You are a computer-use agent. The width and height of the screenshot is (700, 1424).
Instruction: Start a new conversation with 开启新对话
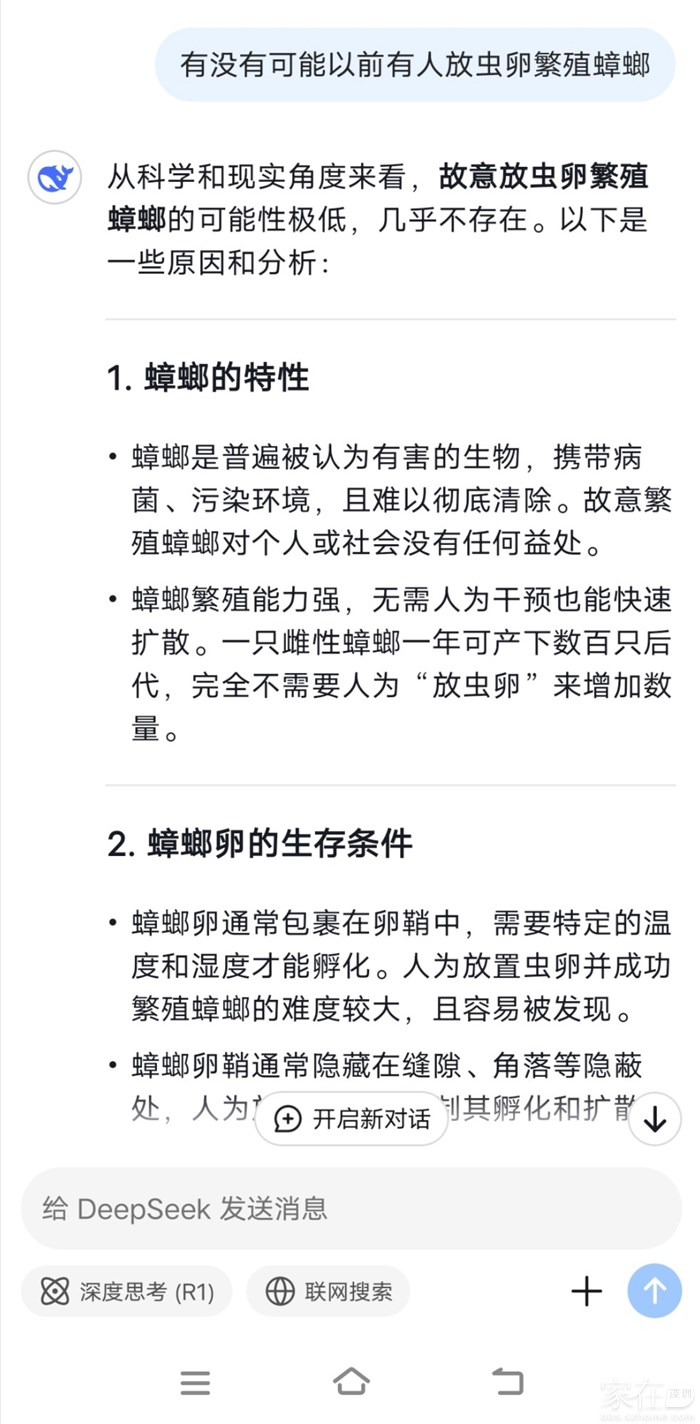pos(351,1119)
